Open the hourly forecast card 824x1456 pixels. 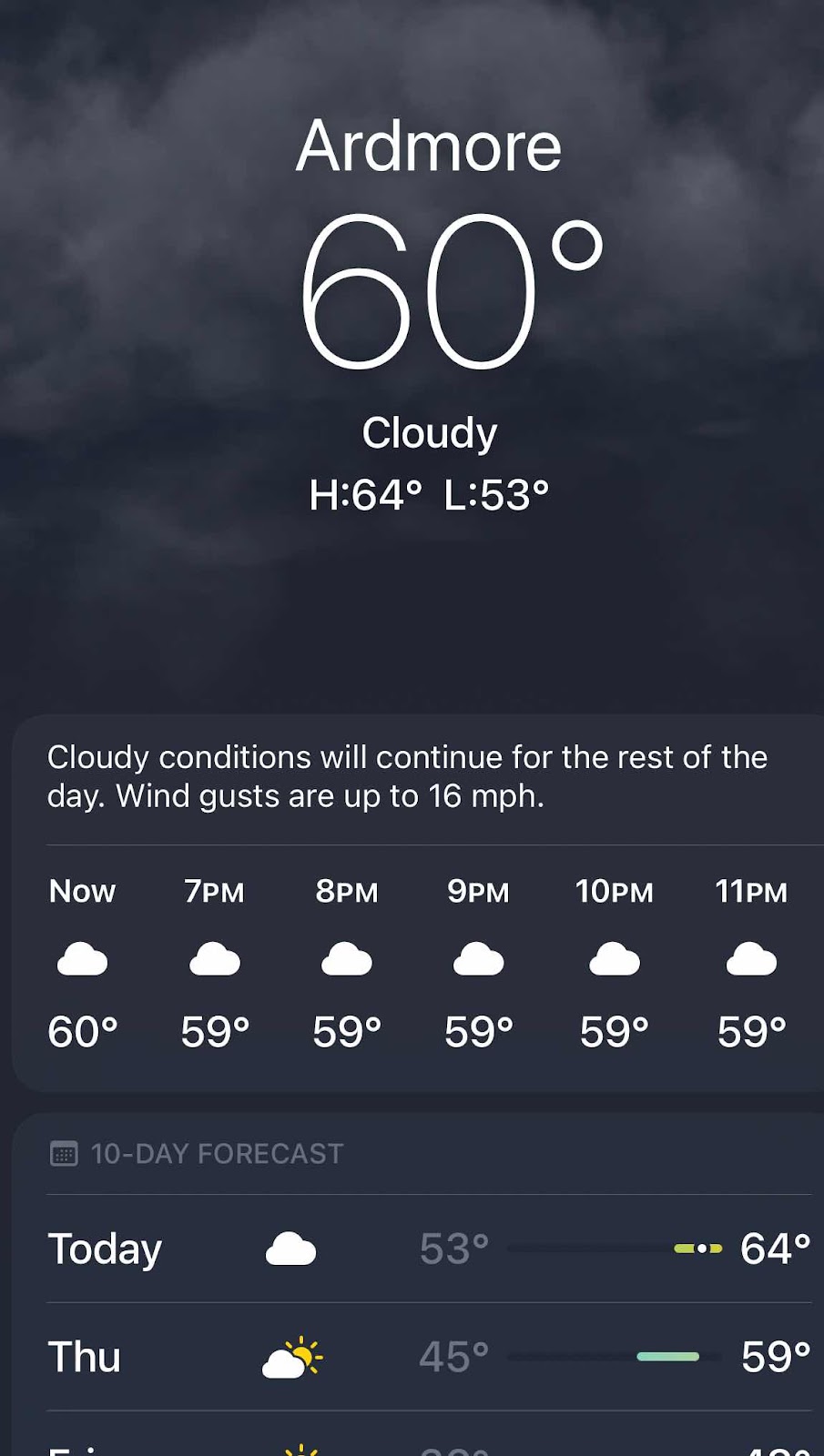pos(419,904)
